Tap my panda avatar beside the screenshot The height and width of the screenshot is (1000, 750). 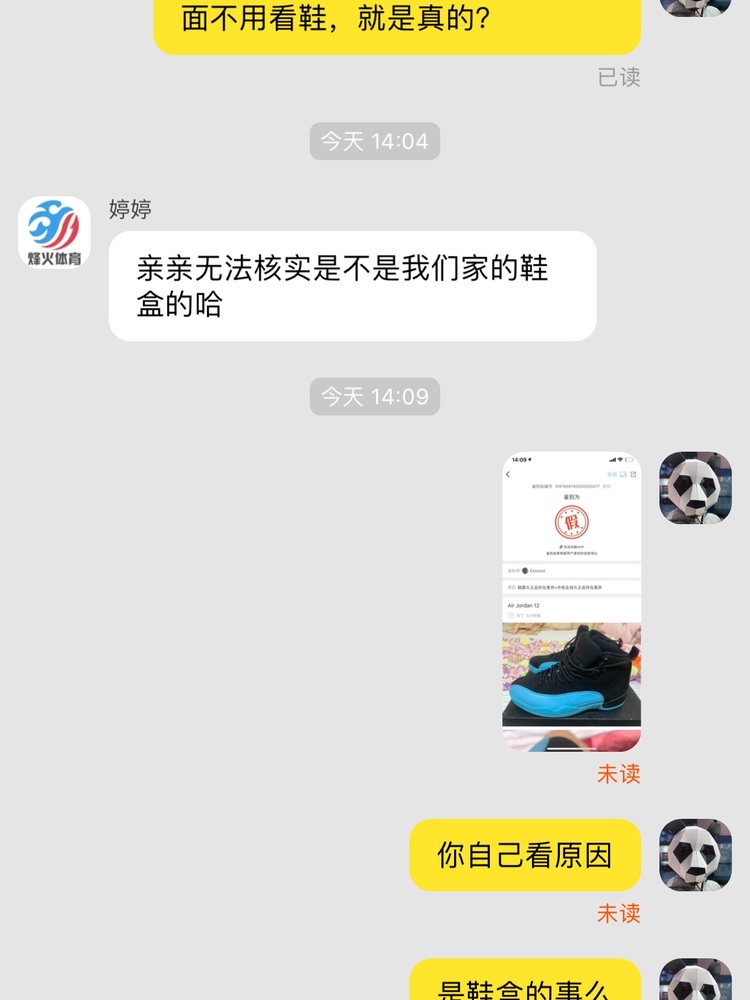(x=695, y=488)
